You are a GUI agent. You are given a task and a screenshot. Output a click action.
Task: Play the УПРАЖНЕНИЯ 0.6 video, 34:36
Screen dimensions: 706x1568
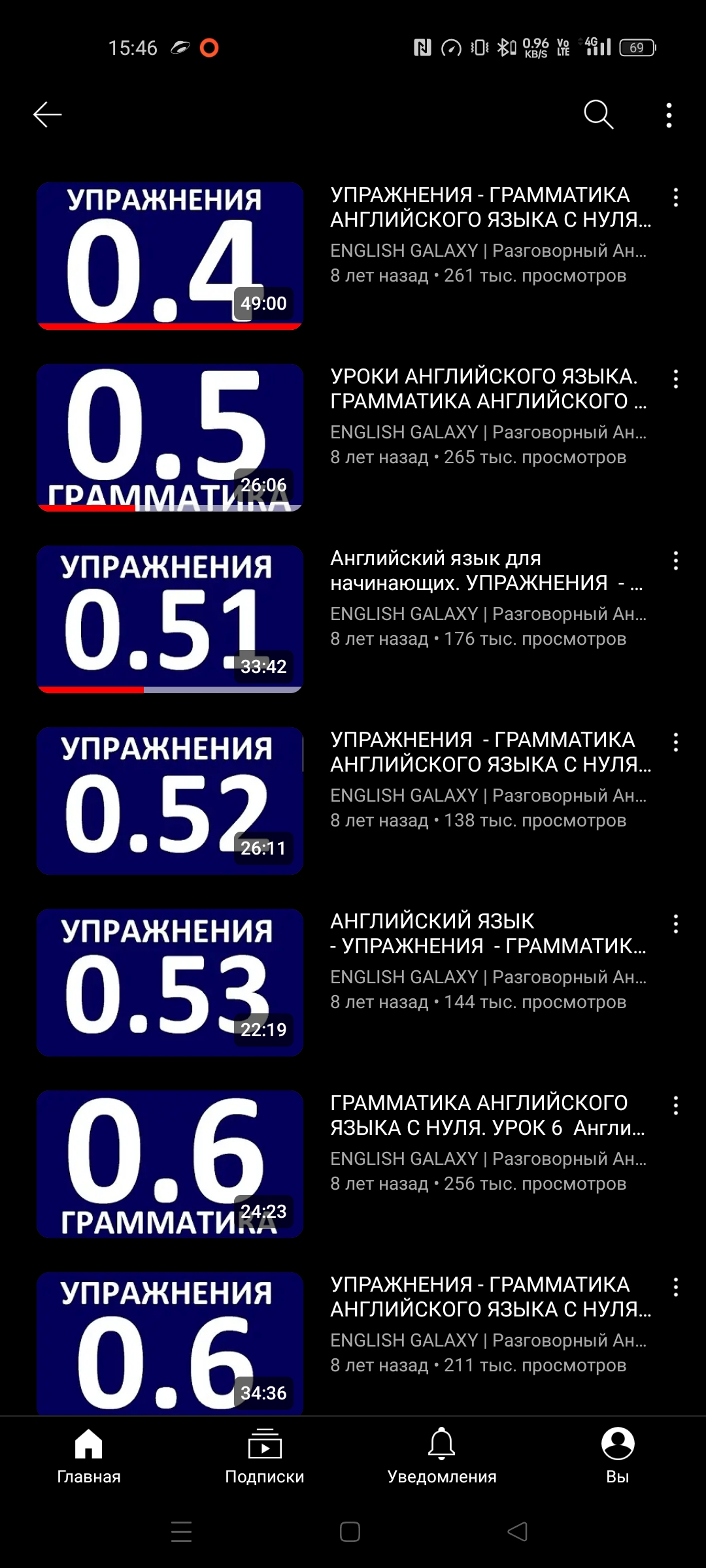click(170, 1343)
